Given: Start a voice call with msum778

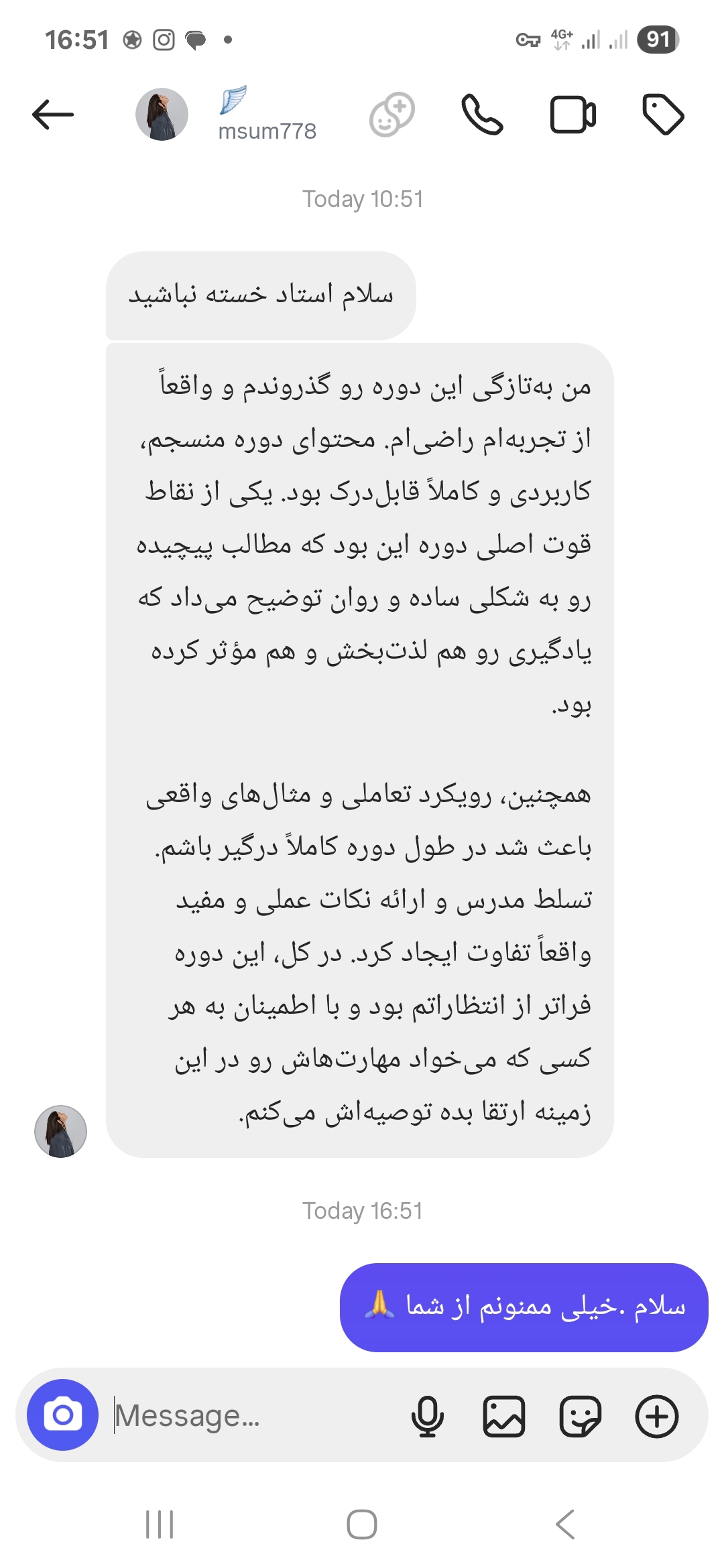Looking at the screenshot, I should [482, 115].
